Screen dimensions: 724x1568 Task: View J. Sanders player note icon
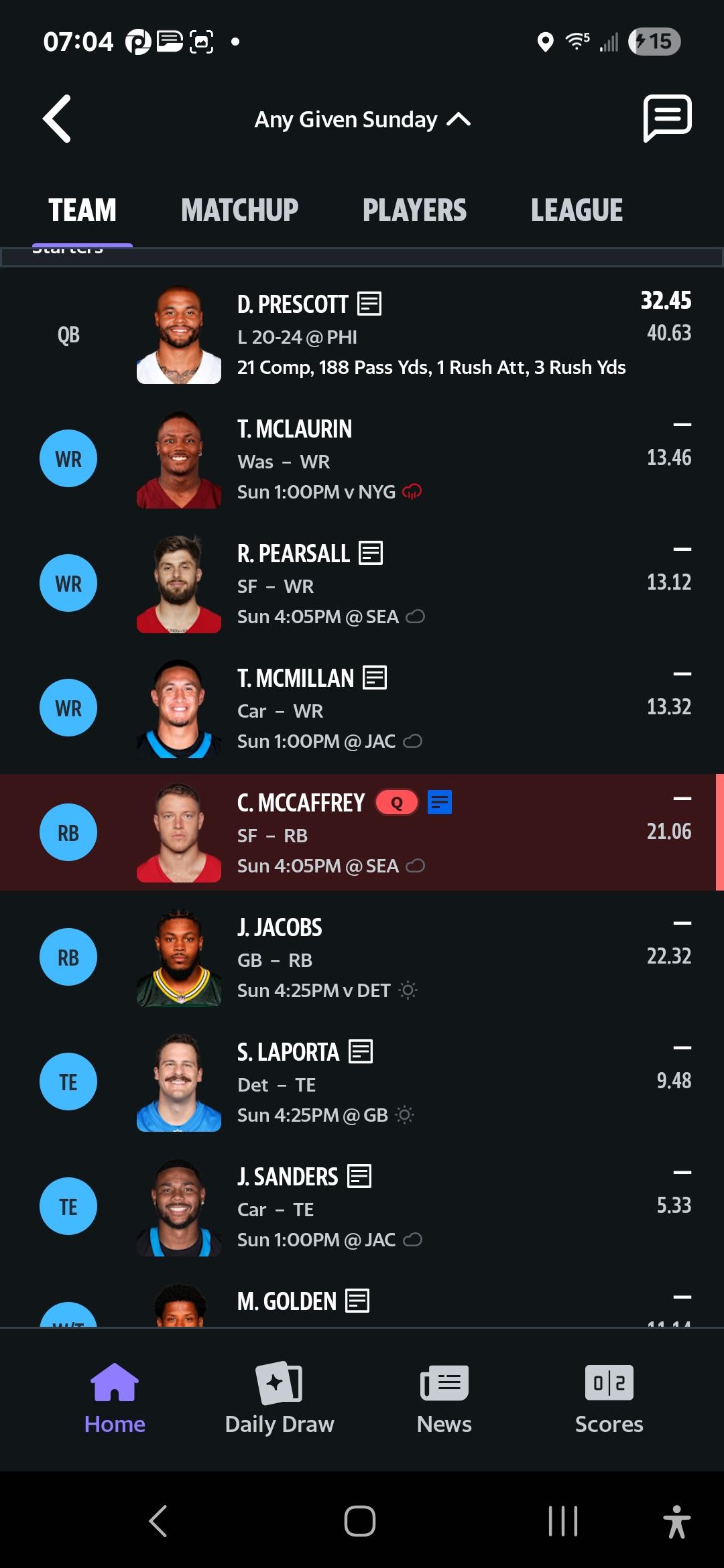tap(359, 1176)
